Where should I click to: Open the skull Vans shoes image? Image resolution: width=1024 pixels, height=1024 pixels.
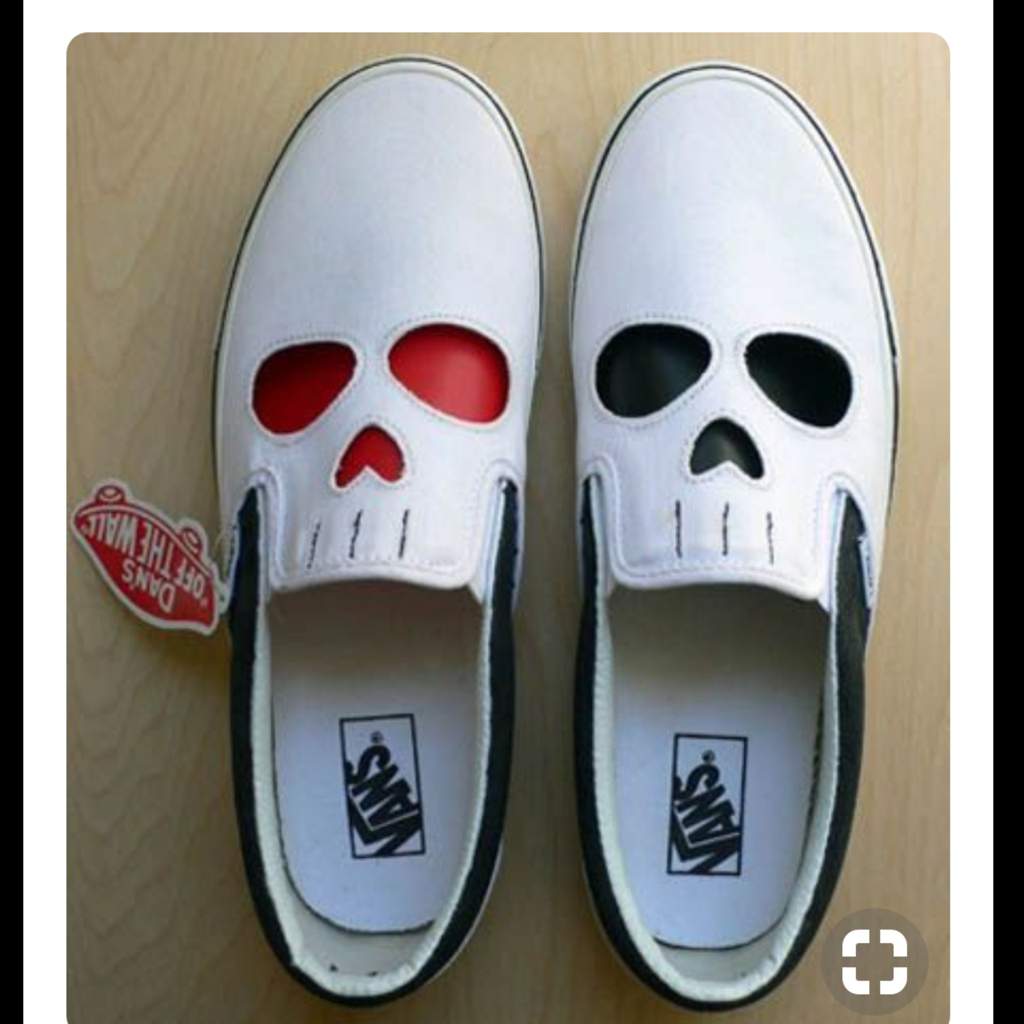508,500
